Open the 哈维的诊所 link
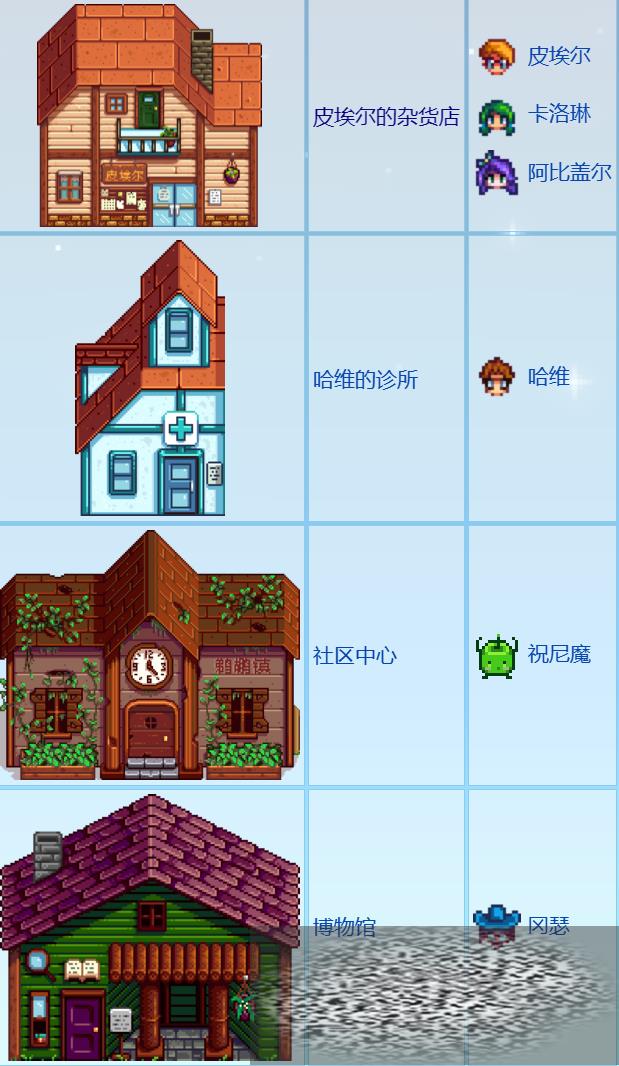Image resolution: width=619 pixels, height=1066 pixels. 365,380
